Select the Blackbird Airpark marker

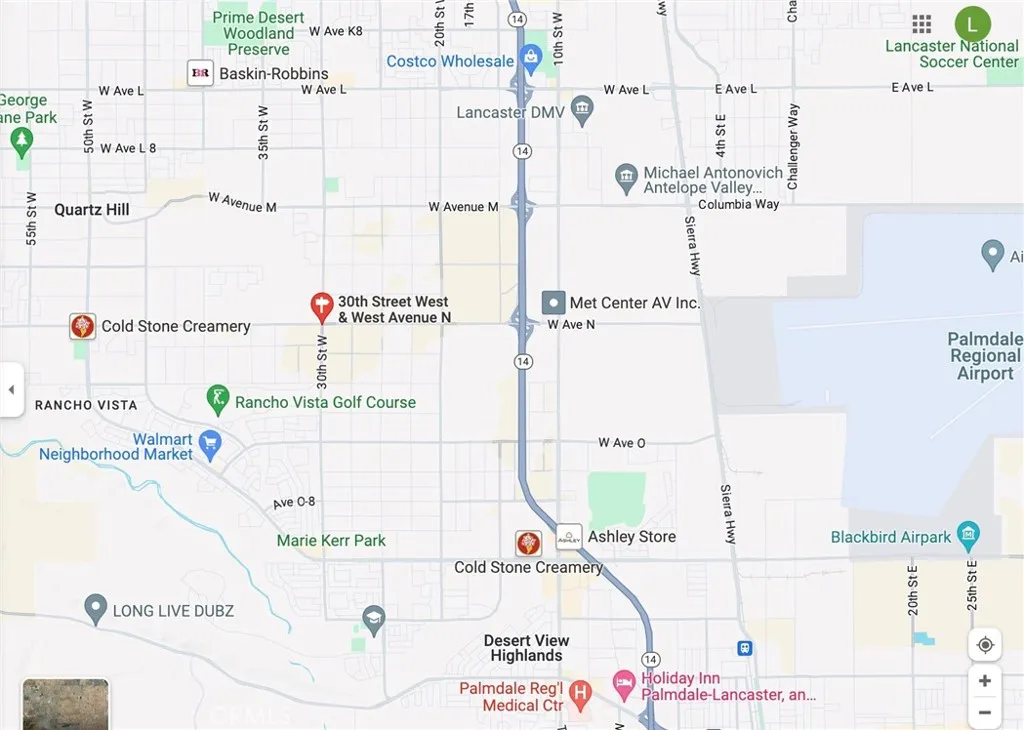pos(968,536)
